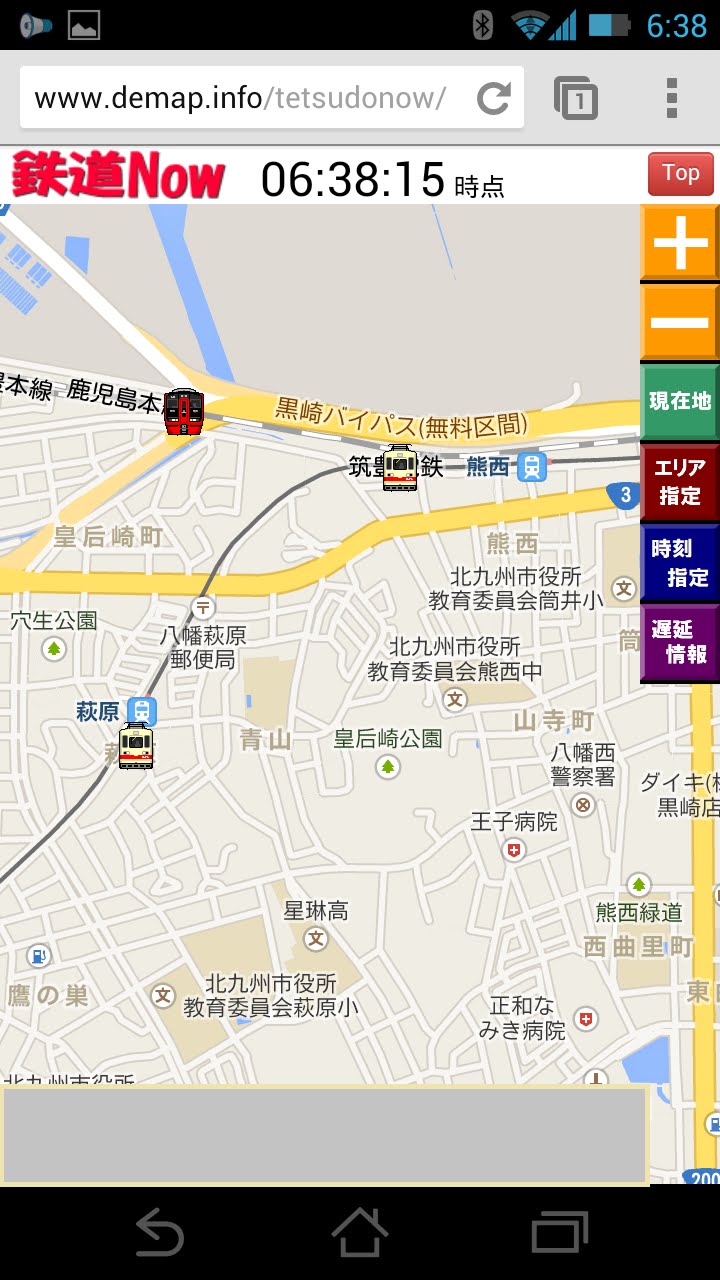The width and height of the screenshot is (720, 1280).
Task: Tap the 萩原 station marker
Action: (142, 711)
